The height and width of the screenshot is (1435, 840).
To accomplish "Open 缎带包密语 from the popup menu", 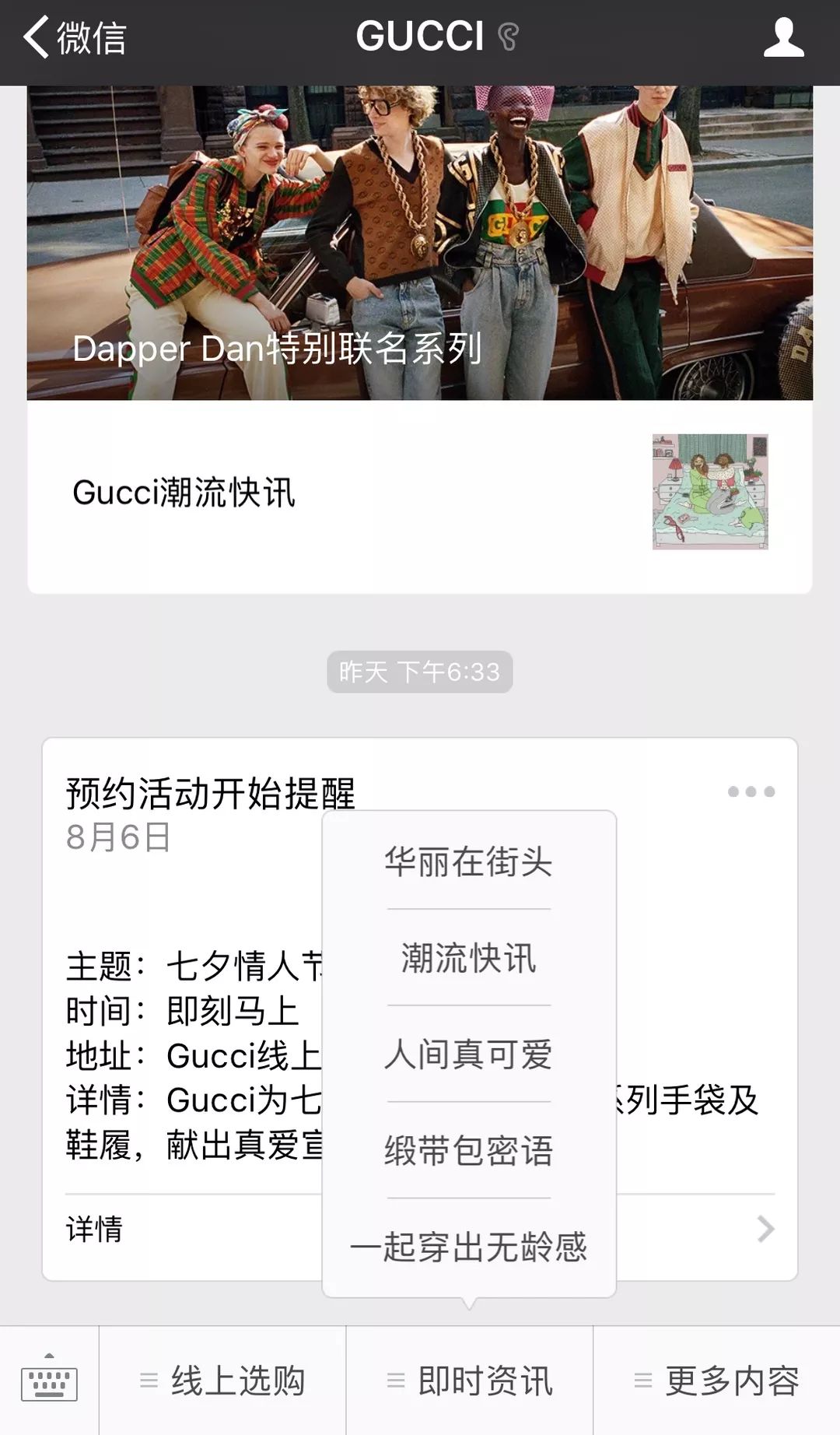I will (x=468, y=1151).
